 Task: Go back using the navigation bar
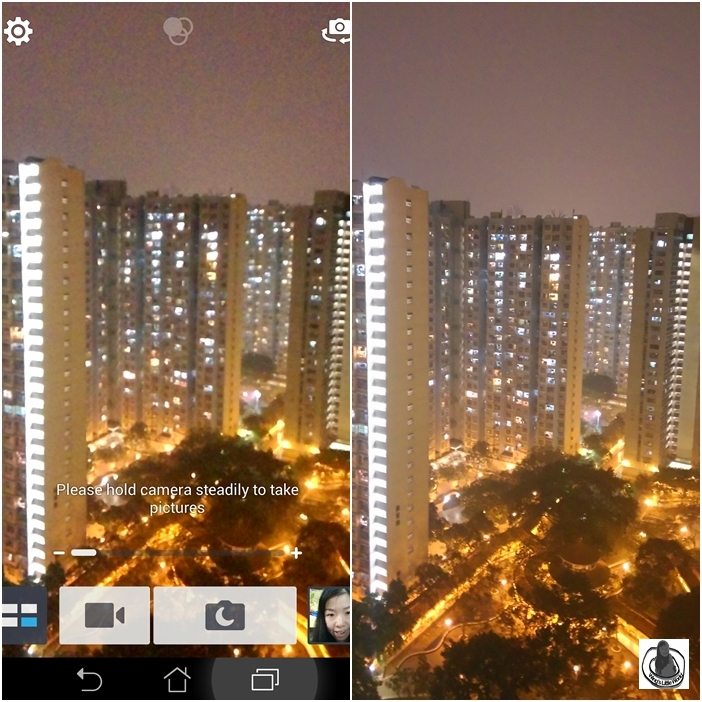pos(90,680)
